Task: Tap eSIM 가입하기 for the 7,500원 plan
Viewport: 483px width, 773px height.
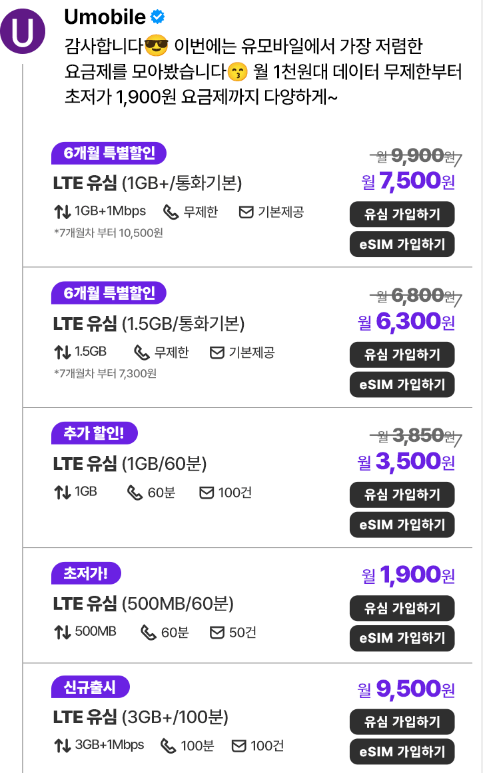Action: pos(402,244)
